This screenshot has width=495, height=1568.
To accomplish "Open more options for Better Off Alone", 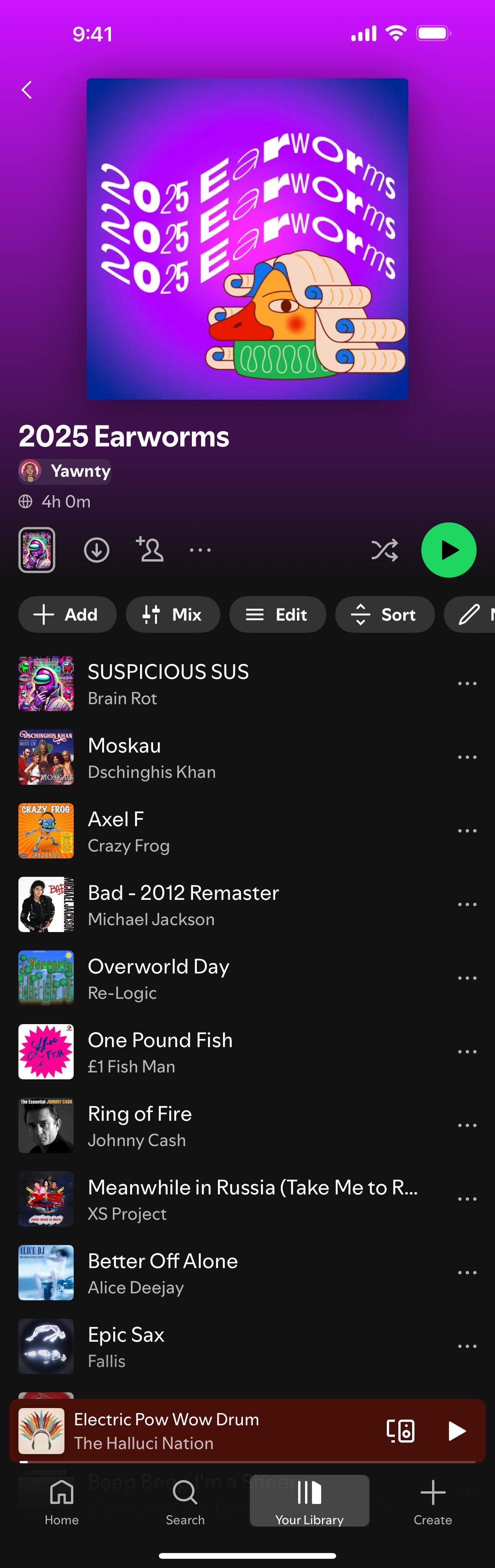I will tap(467, 1273).
